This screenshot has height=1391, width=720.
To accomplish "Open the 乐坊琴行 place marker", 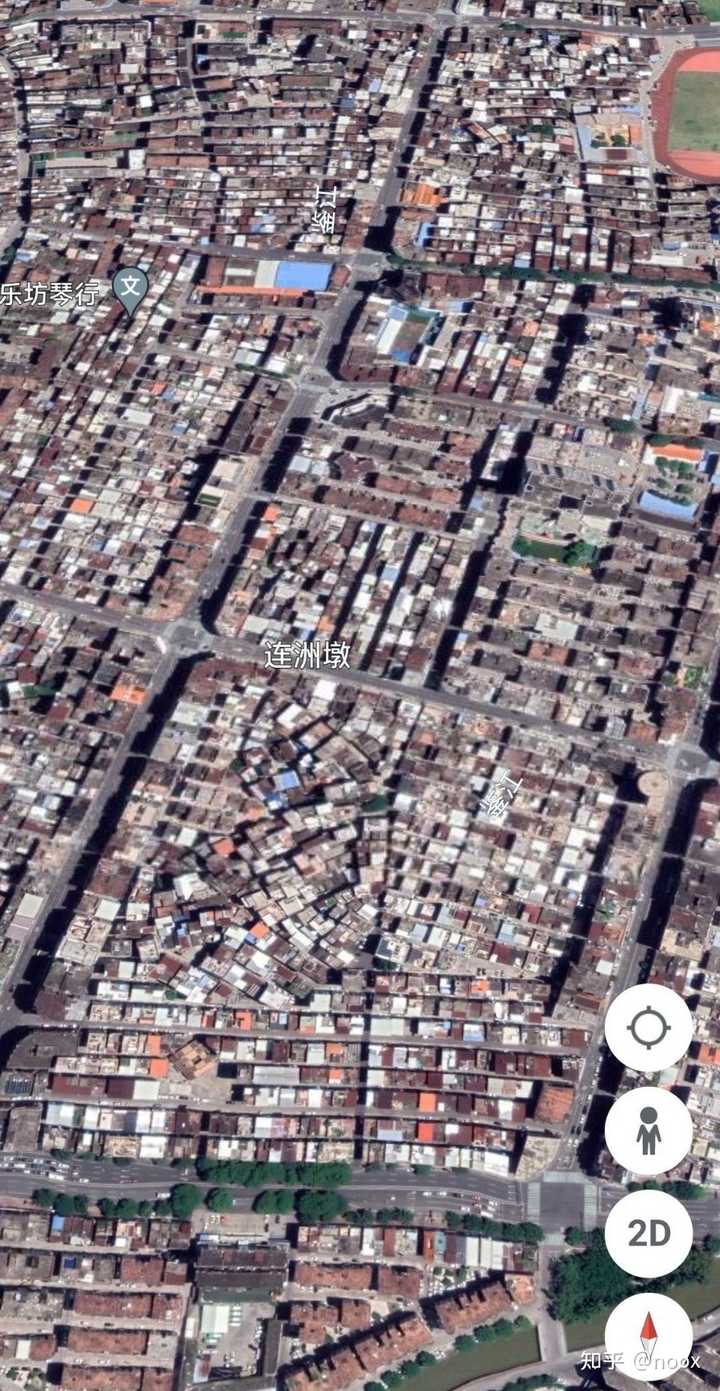I will (129, 289).
